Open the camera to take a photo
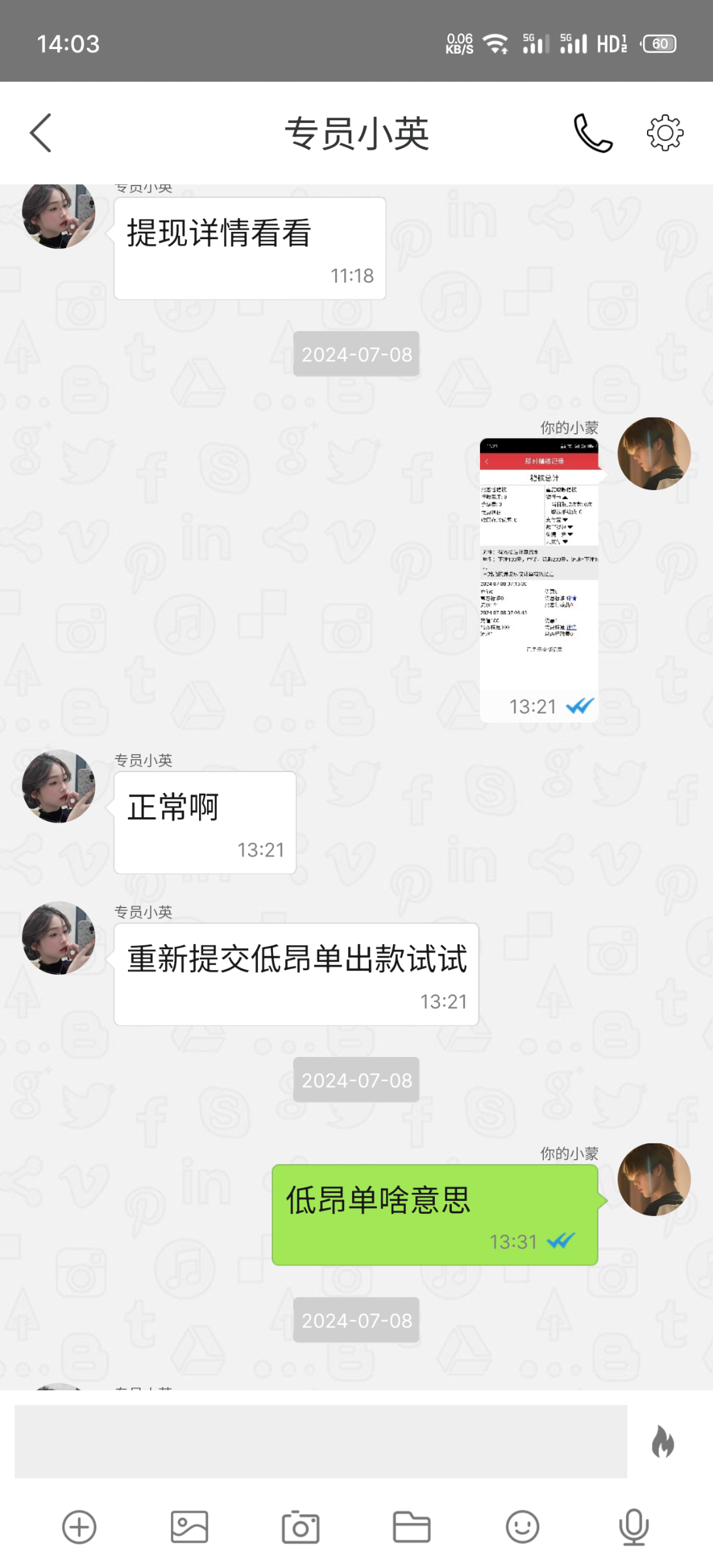Image resolution: width=713 pixels, height=1568 pixels. pos(300,1527)
